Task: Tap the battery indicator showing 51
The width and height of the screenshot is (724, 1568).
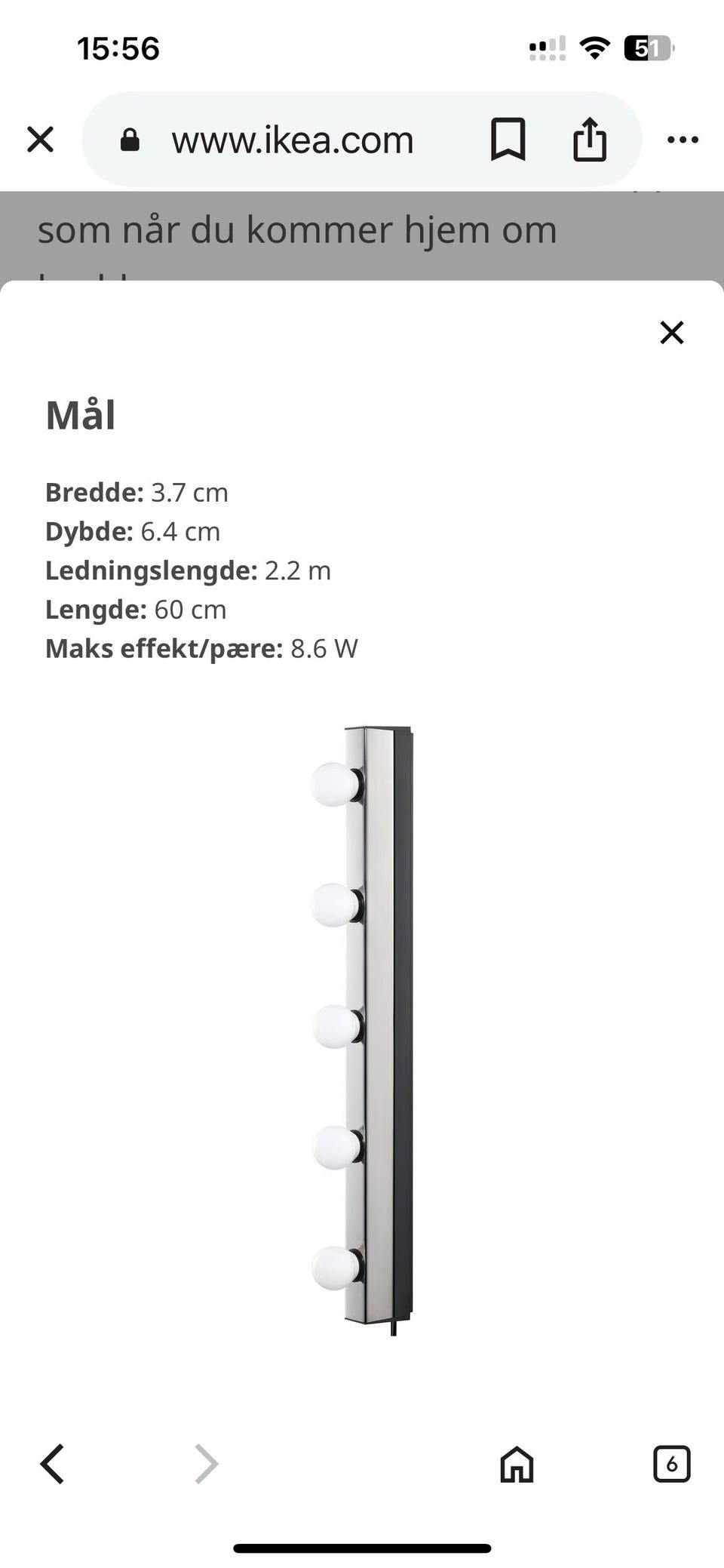Action: click(650, 47)
